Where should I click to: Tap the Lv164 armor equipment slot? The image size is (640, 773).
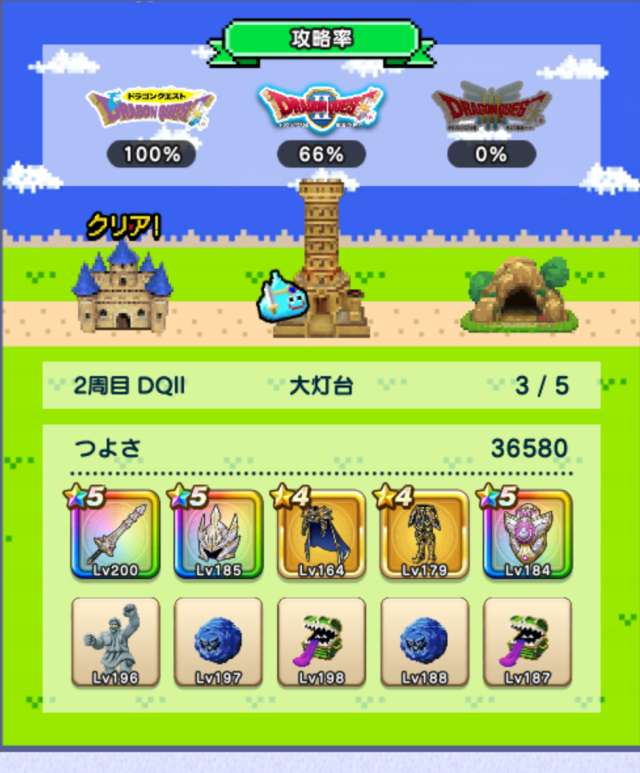click(321, 536)
